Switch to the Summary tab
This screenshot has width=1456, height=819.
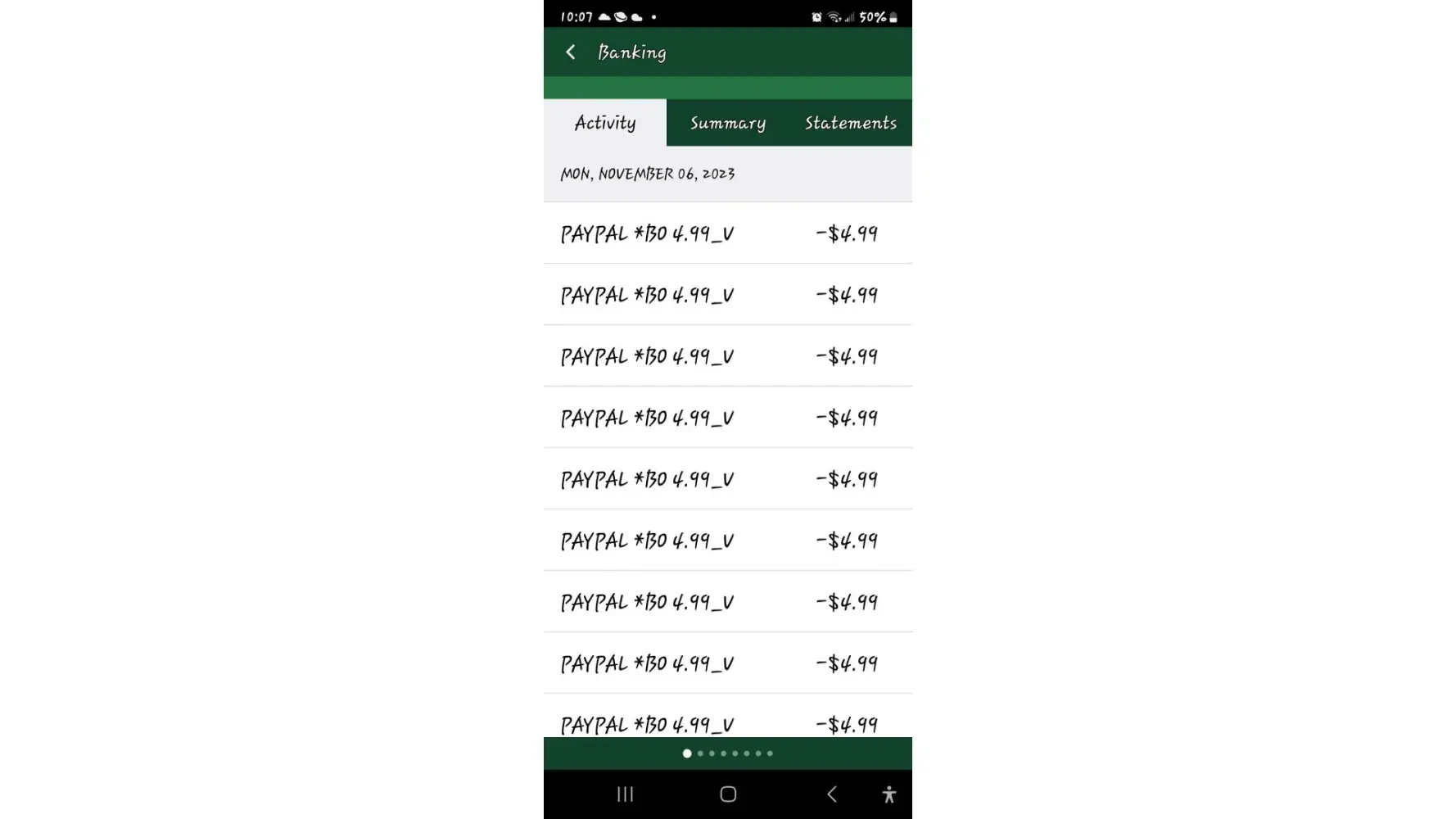727,123
